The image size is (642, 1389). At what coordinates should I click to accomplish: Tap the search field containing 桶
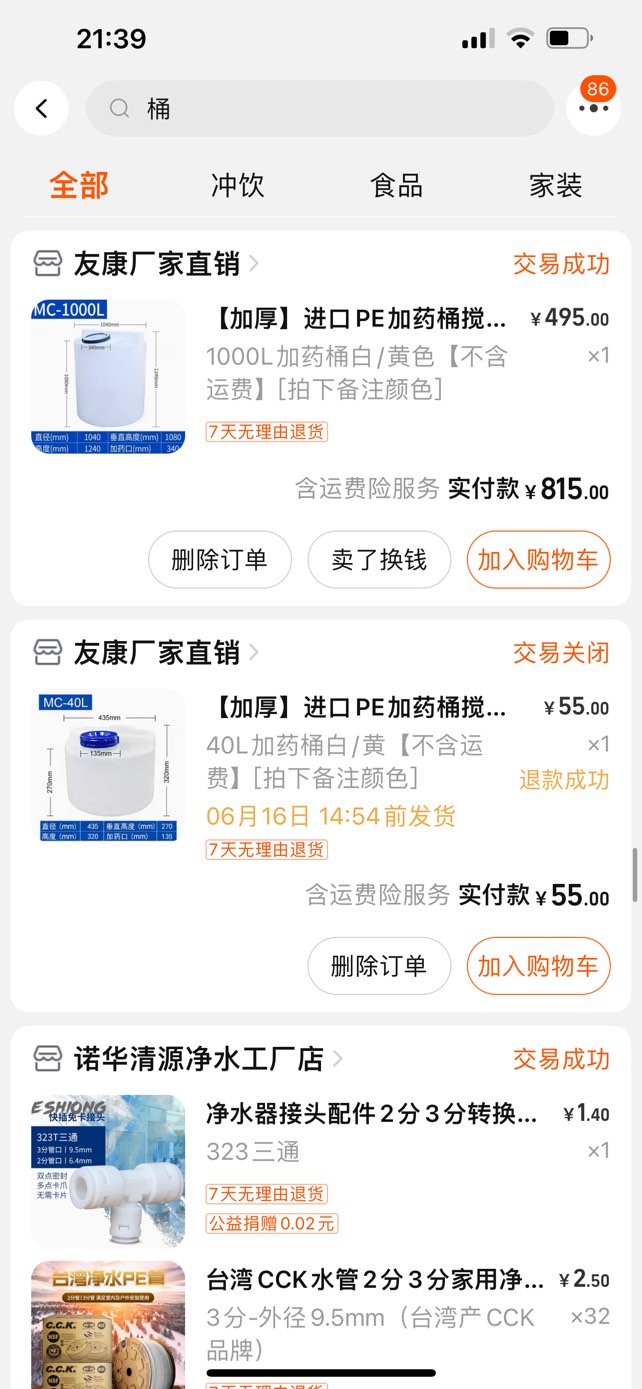click(x=320, y=108)
